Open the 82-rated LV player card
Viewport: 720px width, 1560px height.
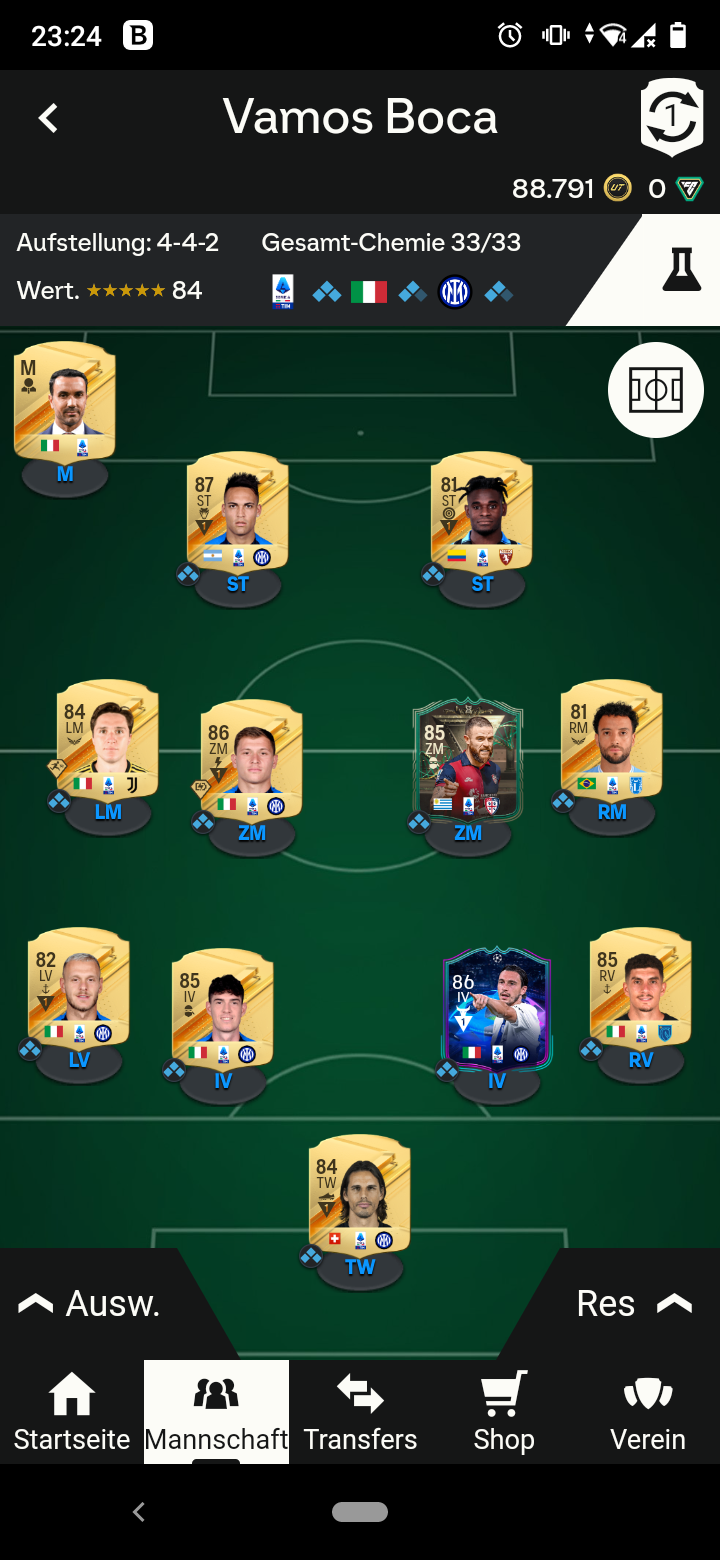tap(78, 988)
